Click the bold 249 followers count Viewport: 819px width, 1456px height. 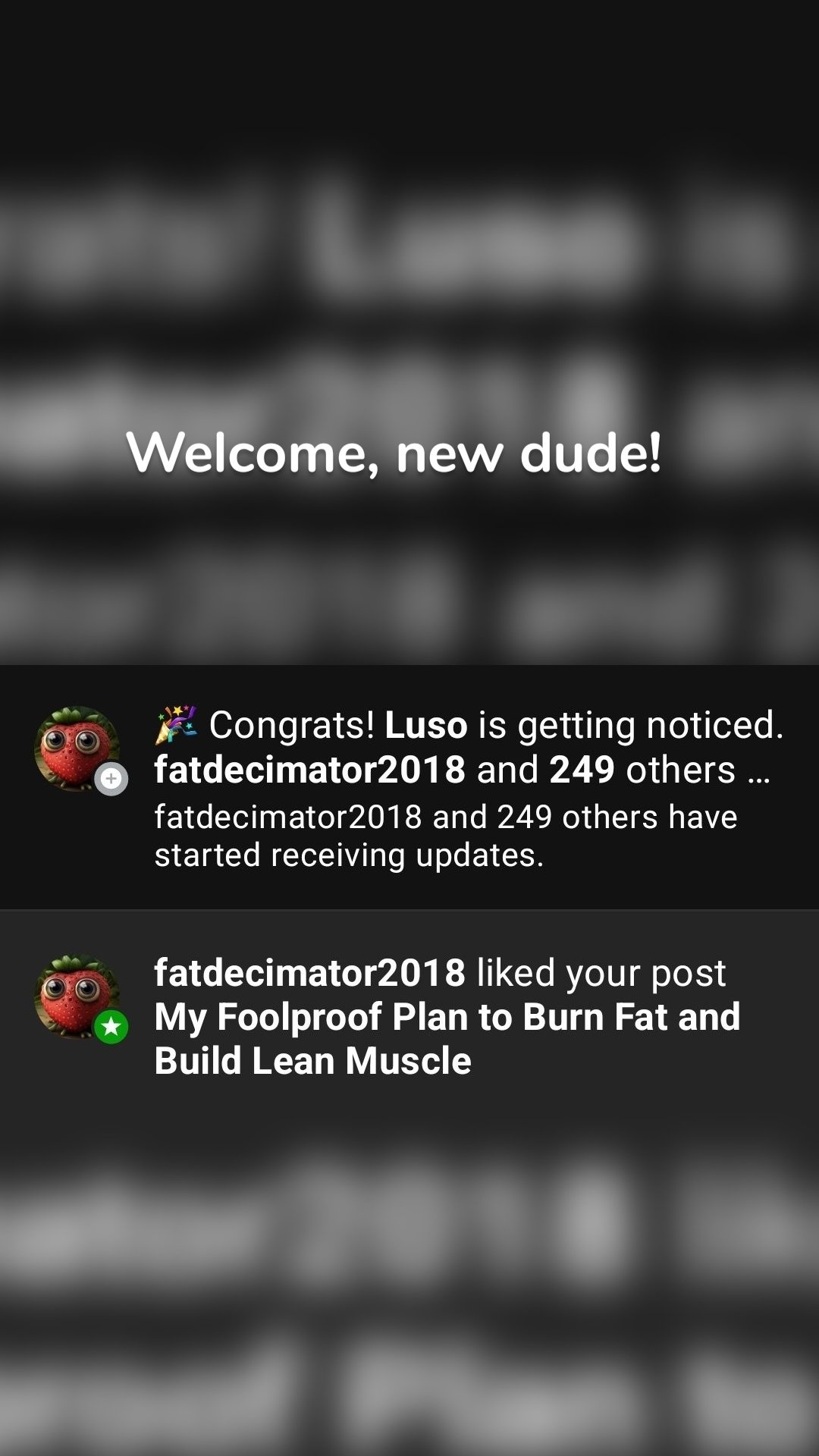click(x=584, y=771)
